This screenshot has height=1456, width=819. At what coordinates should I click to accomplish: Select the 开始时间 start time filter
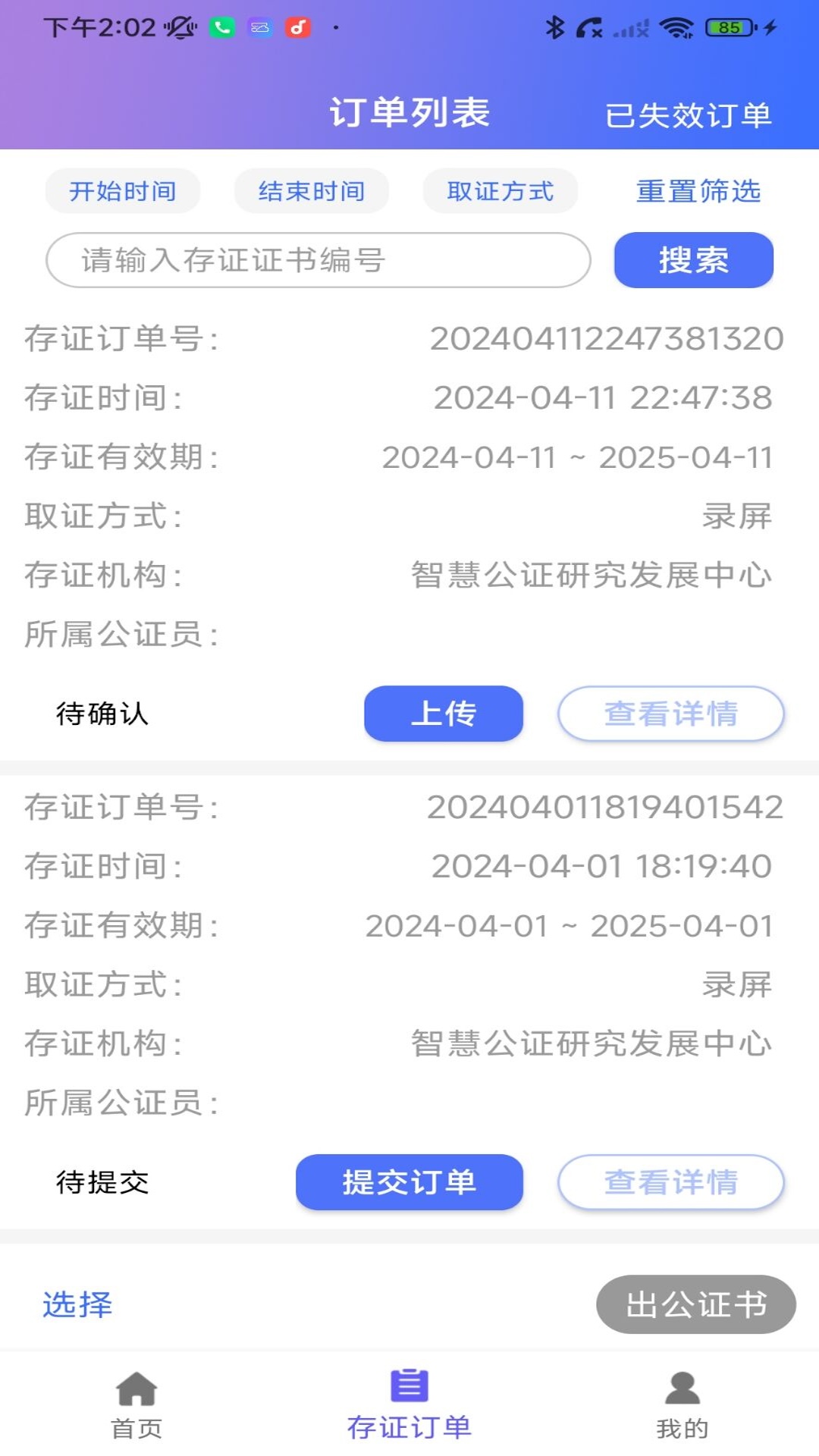(x=123, y=191)
